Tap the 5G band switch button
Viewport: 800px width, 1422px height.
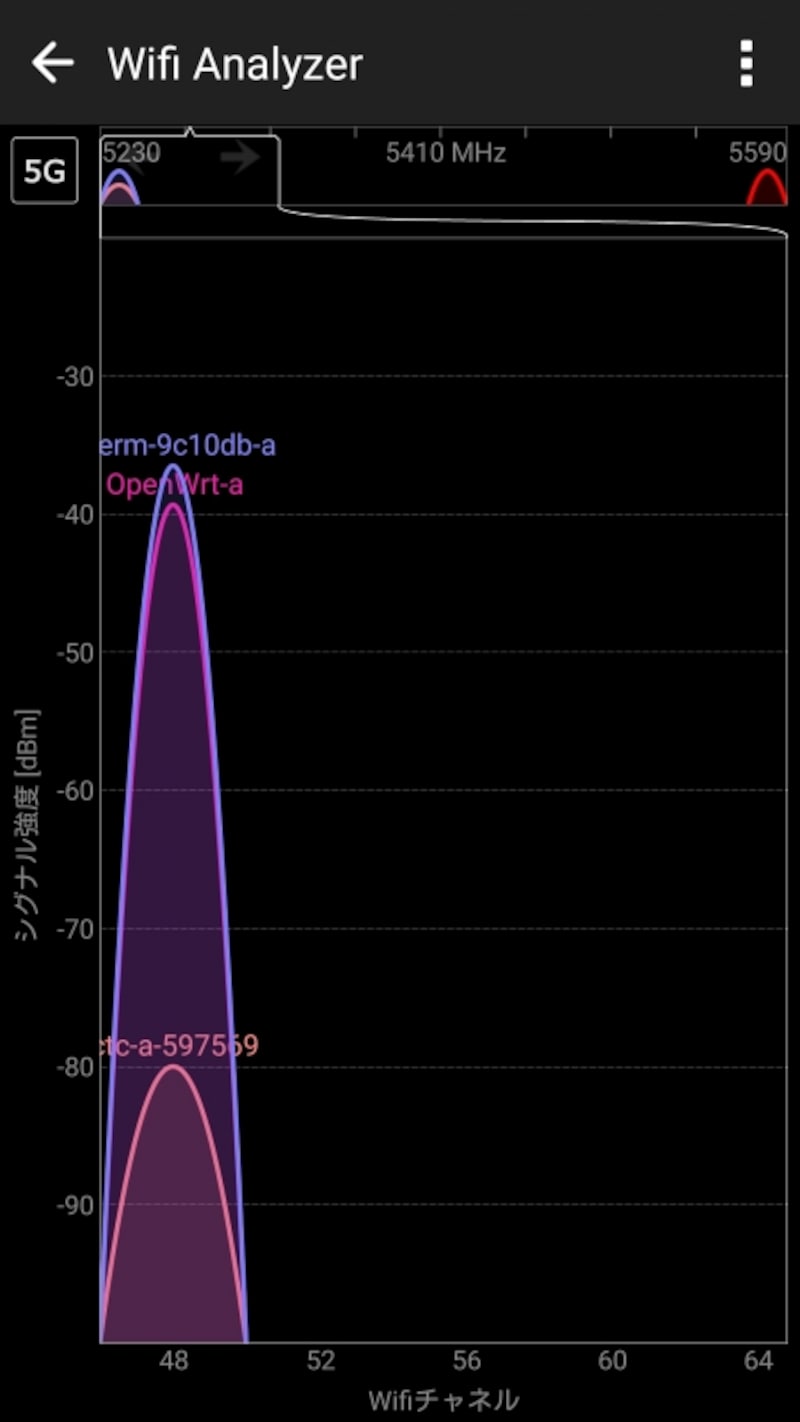(44, 171)
